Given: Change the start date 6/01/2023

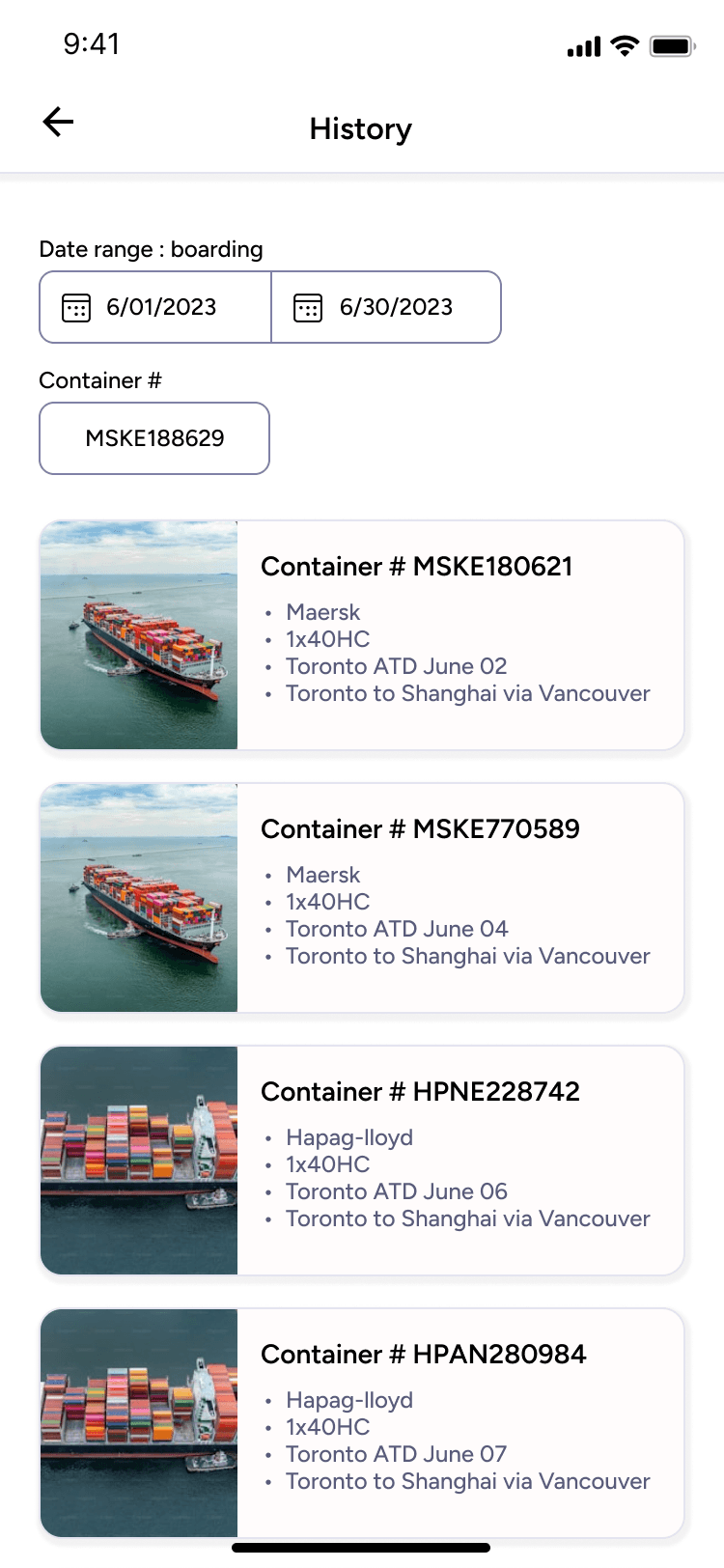Looking at the screenshot, I should (155, 307).
